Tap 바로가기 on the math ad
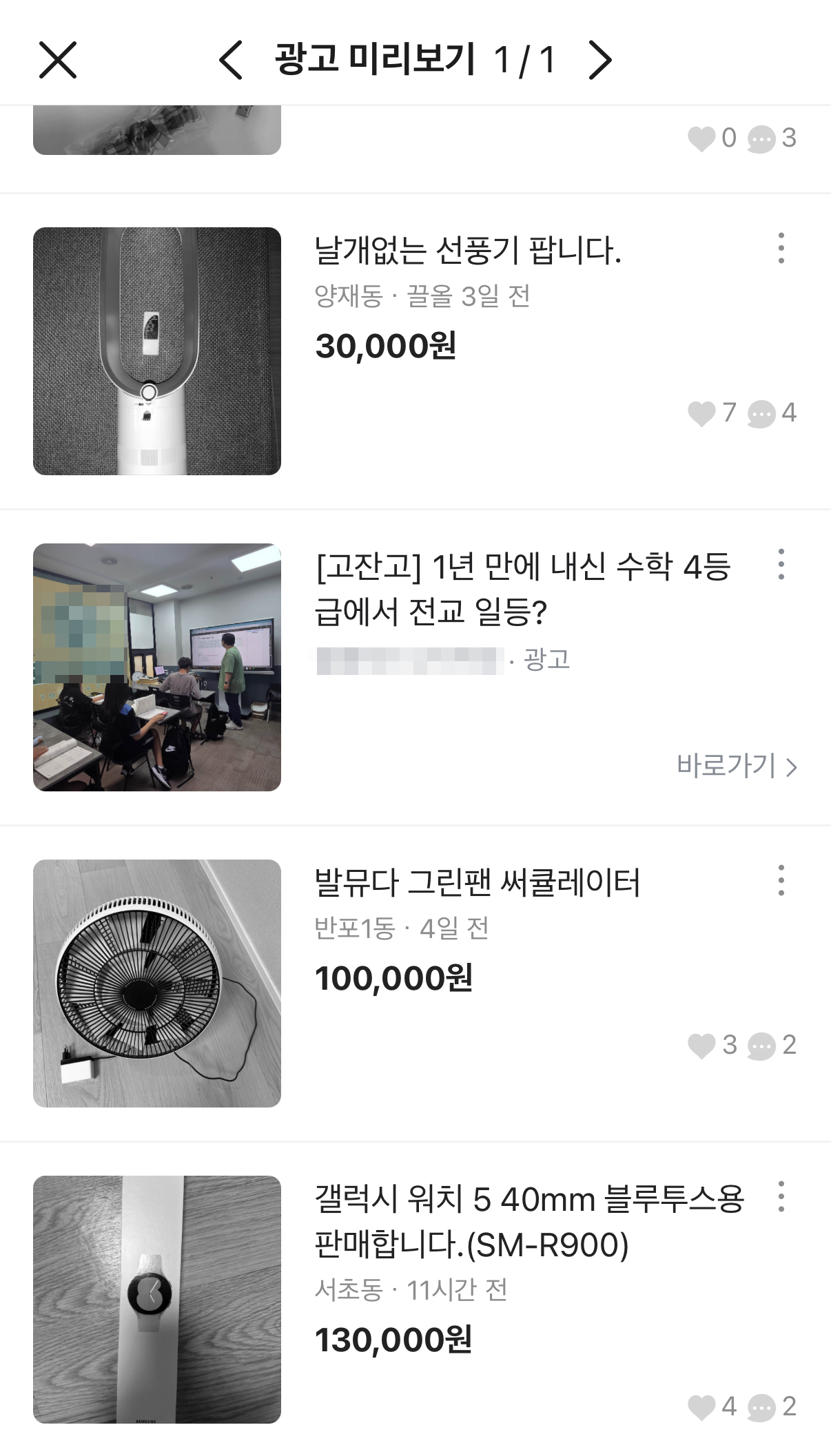Image resolution: width=831 pixels, height=1456 pixels. [736, 766]
